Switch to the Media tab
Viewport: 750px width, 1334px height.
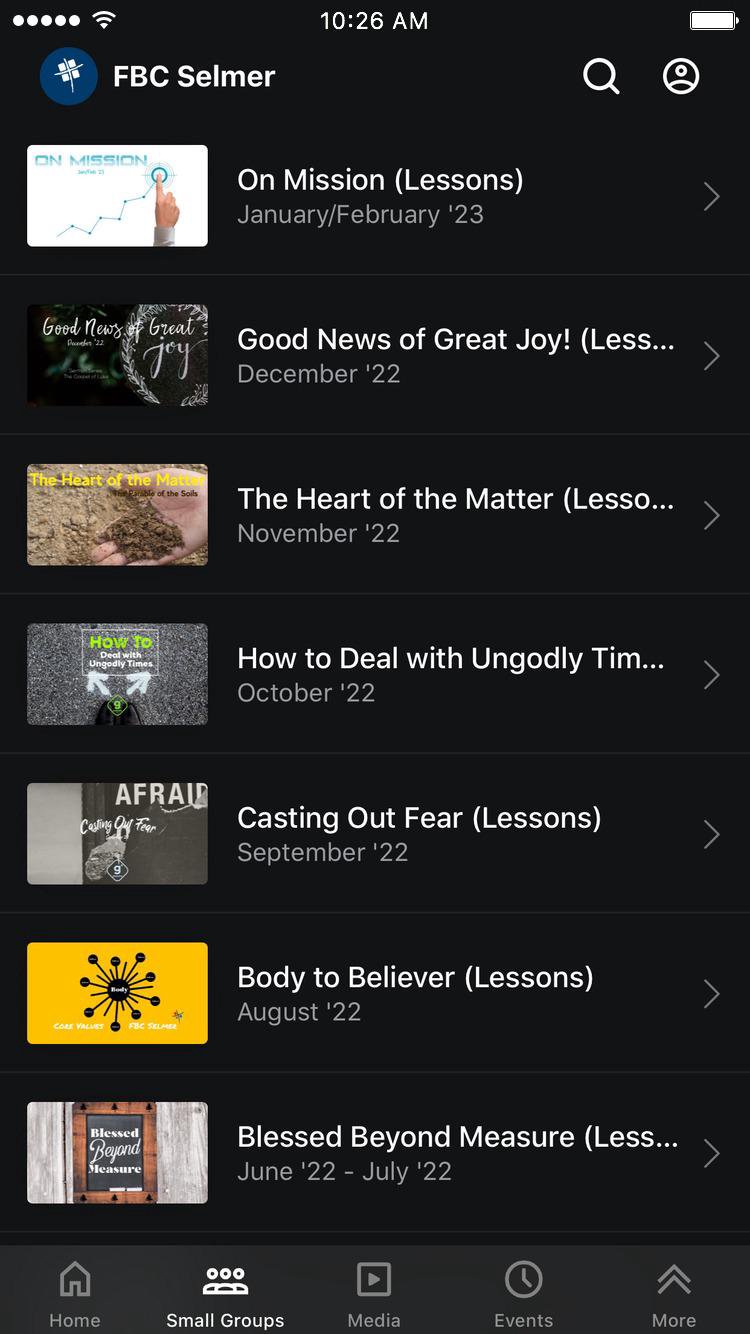coord(374,1293)
